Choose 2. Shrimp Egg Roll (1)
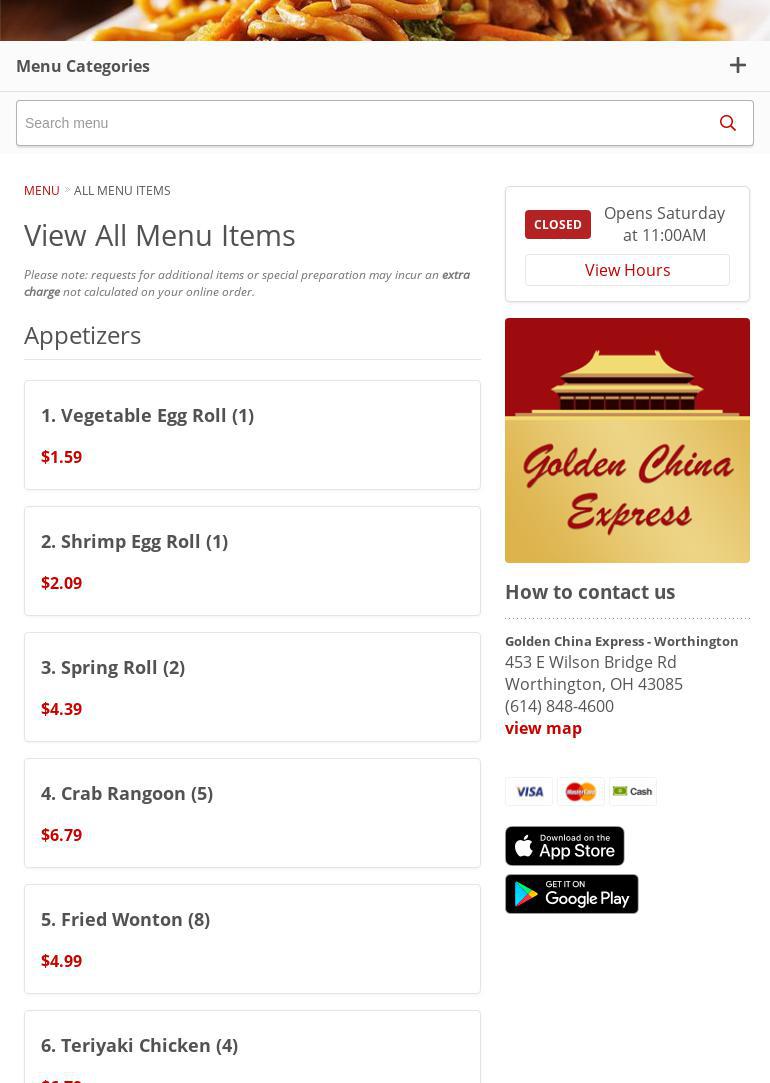 252,561
